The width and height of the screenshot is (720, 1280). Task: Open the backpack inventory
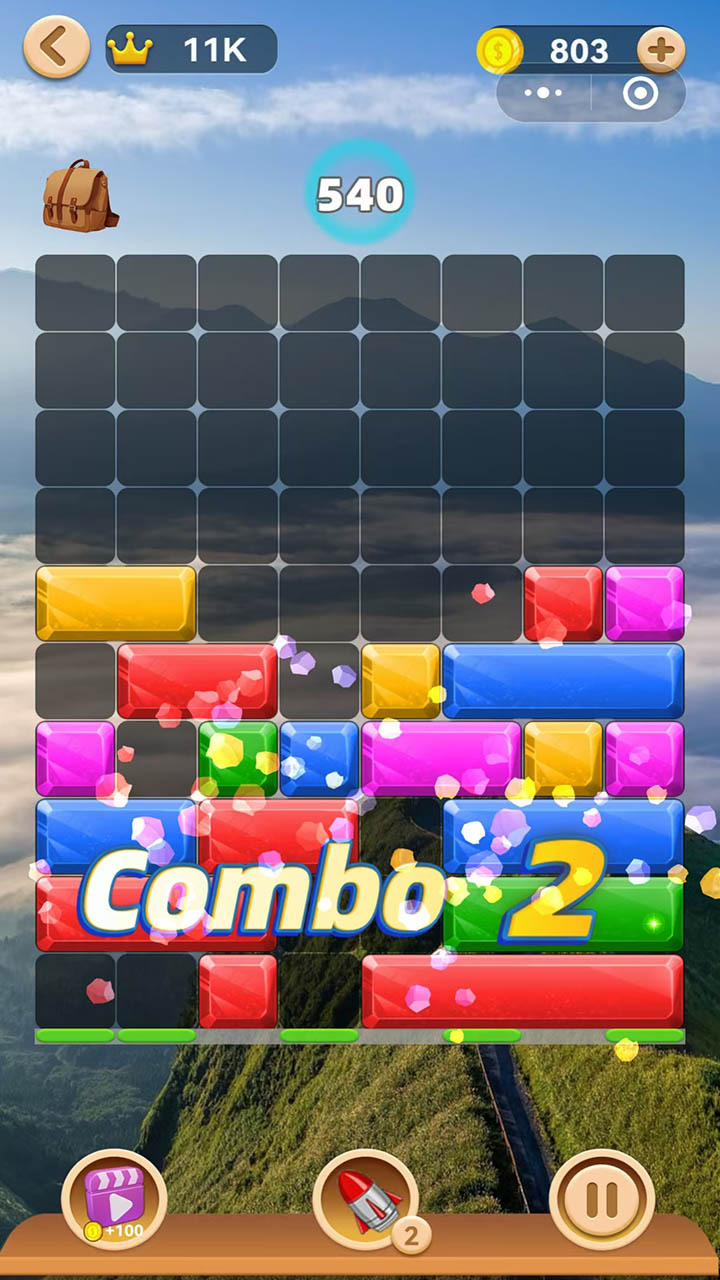tap(79, 196)
